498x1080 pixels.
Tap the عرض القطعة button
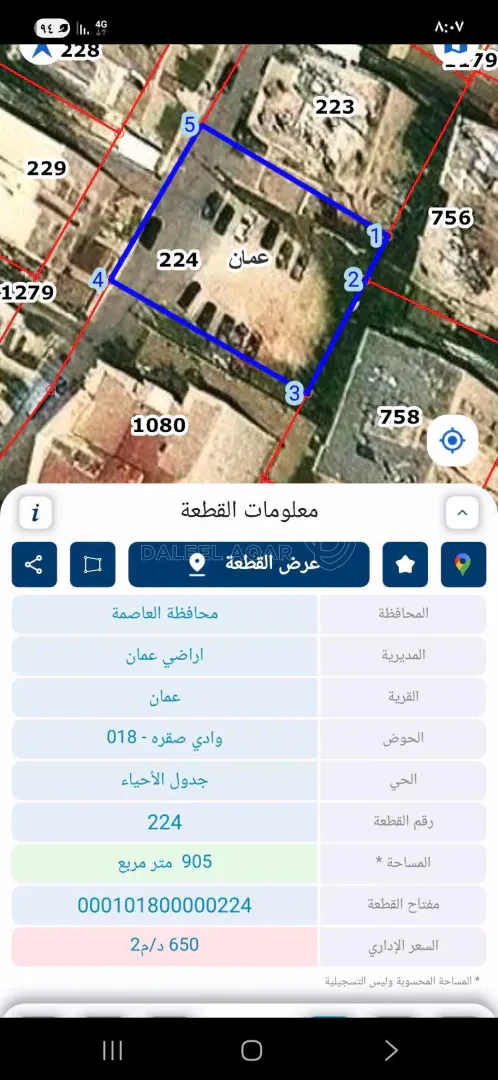tap(249, 565)
